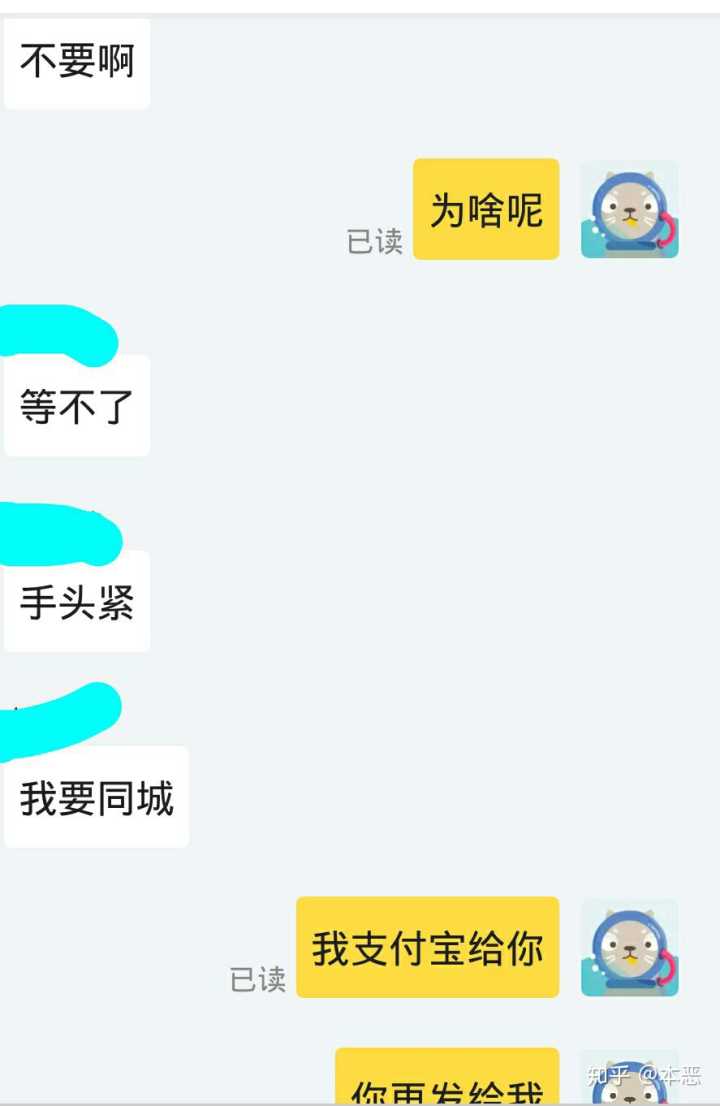The width and height of the screenshot is (720, 1106).
Task: Open sender avatar beside 为啥呢 message
Action: (629, 210)
